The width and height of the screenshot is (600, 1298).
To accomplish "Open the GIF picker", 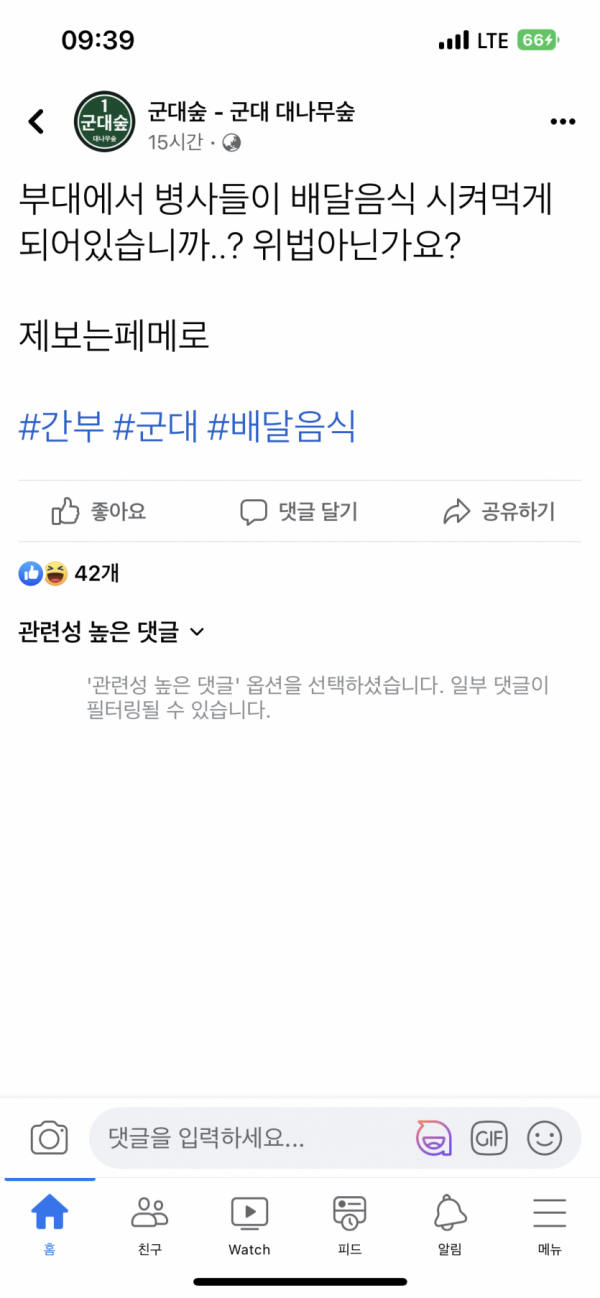I will click(x=489, y=1138).
